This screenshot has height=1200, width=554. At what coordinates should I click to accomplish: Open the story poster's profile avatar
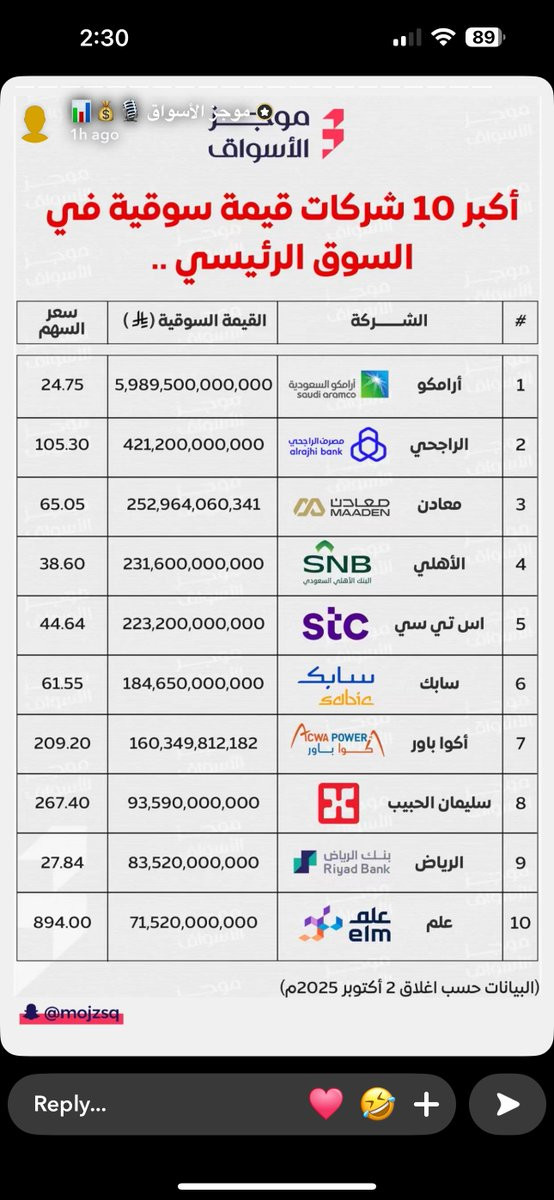point(35,121)
